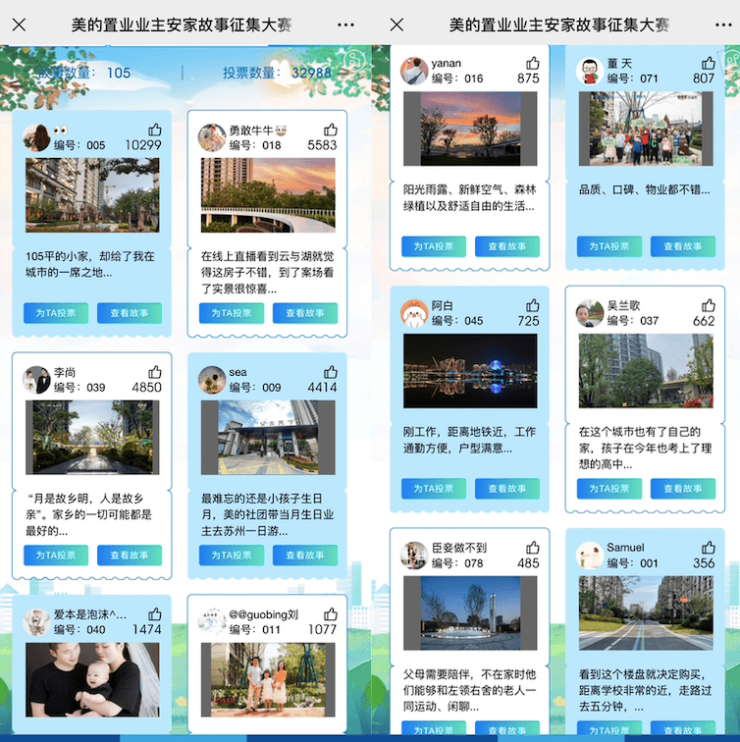This screenshot has height=742, width=740.
Task: Like Samuel's entry 001
Action: point(708,548)
